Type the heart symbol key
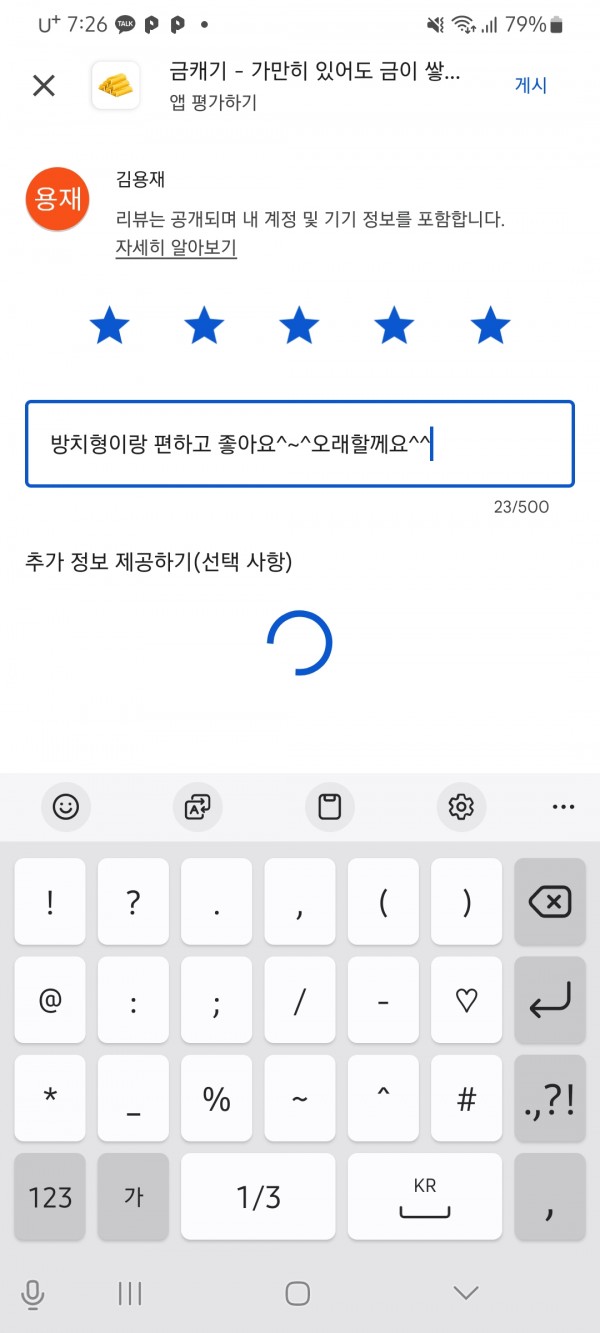This screenshot has width=600, height=1333. (466, 1000)
